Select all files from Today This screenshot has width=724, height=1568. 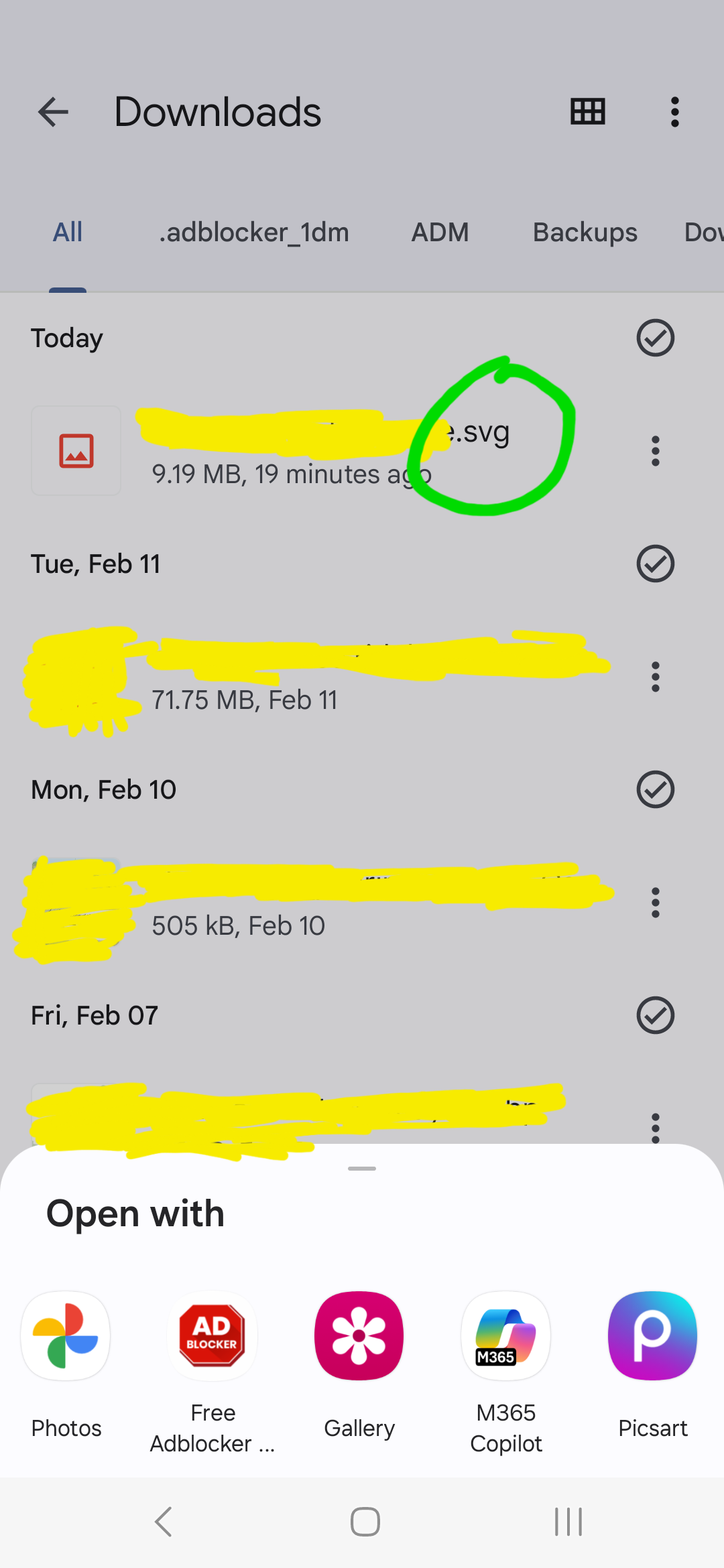(655, 338)
